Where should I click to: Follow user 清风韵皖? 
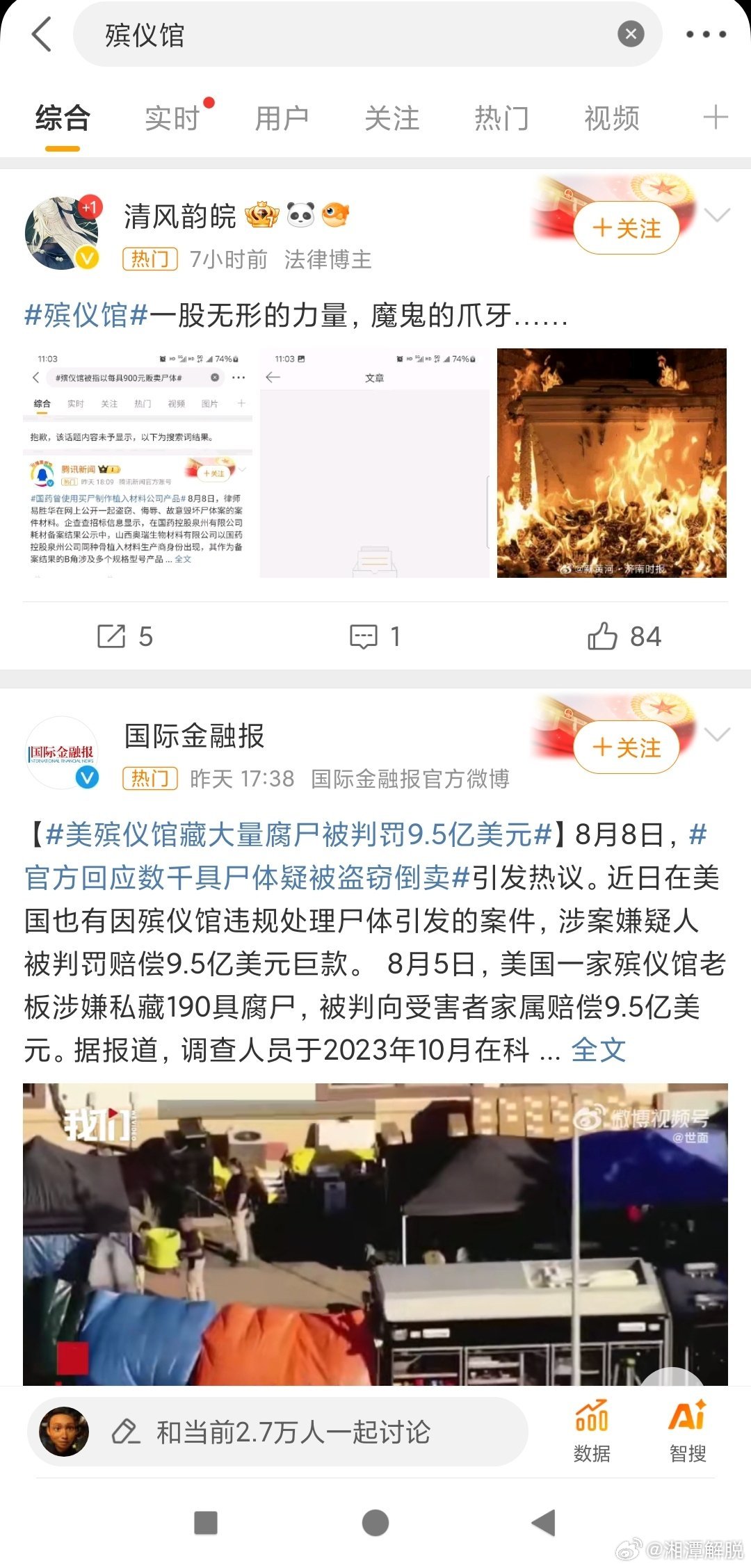[x=627, y=228]
